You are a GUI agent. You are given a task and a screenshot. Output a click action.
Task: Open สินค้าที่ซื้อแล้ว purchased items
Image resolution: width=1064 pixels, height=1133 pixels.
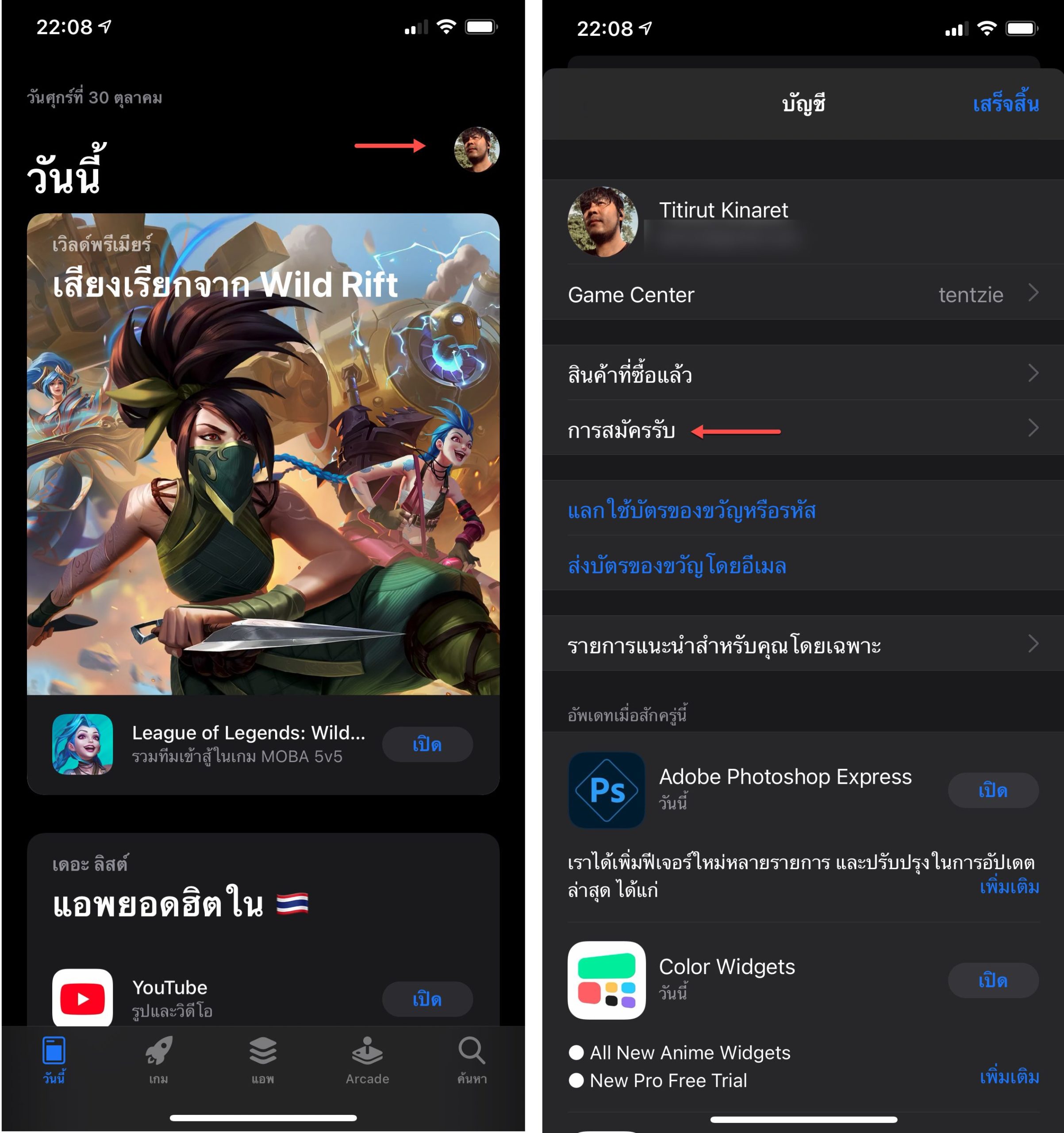click(803, 374)
